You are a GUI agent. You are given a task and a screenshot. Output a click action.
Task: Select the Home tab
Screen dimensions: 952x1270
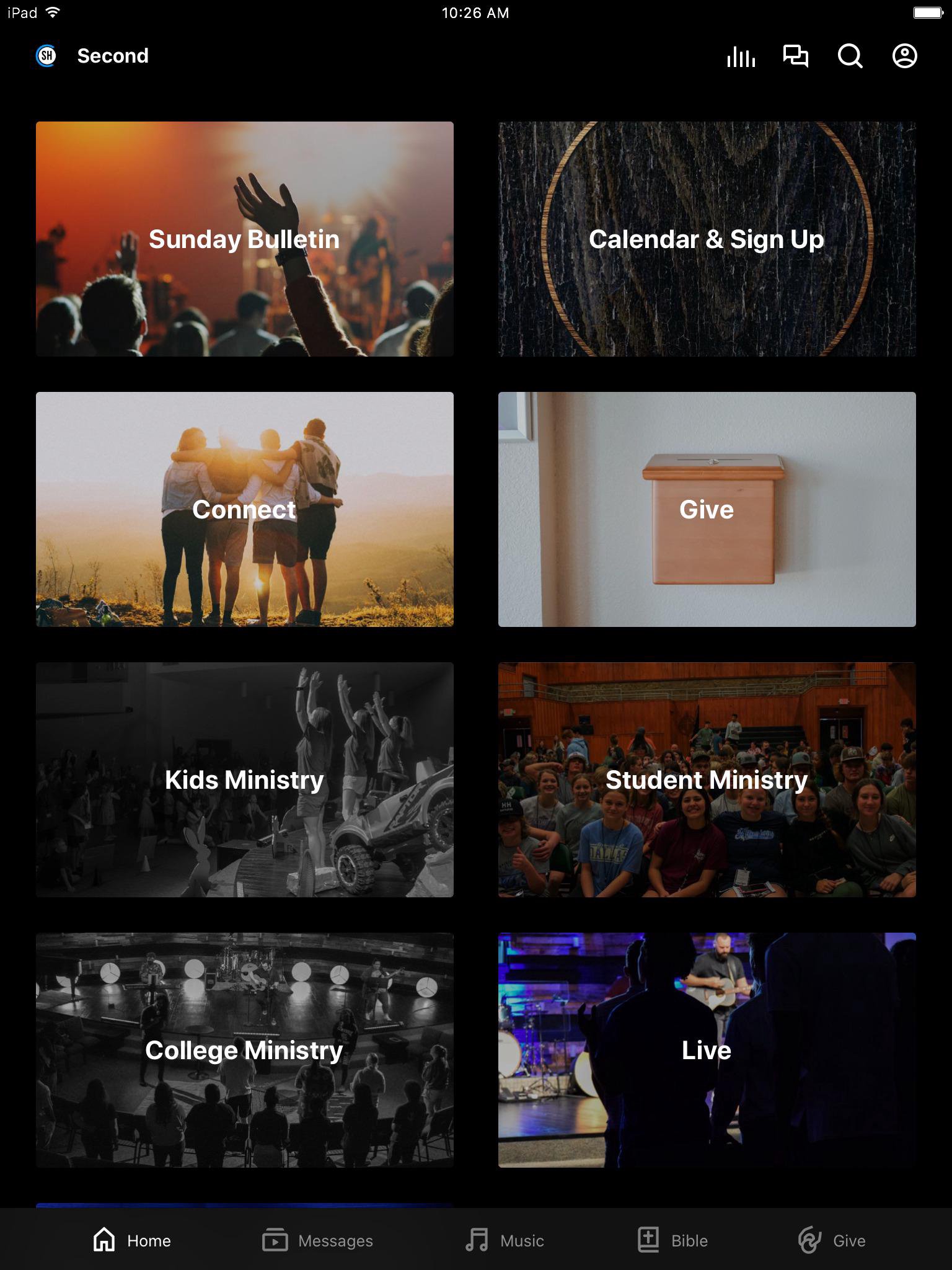[132, 1241]
